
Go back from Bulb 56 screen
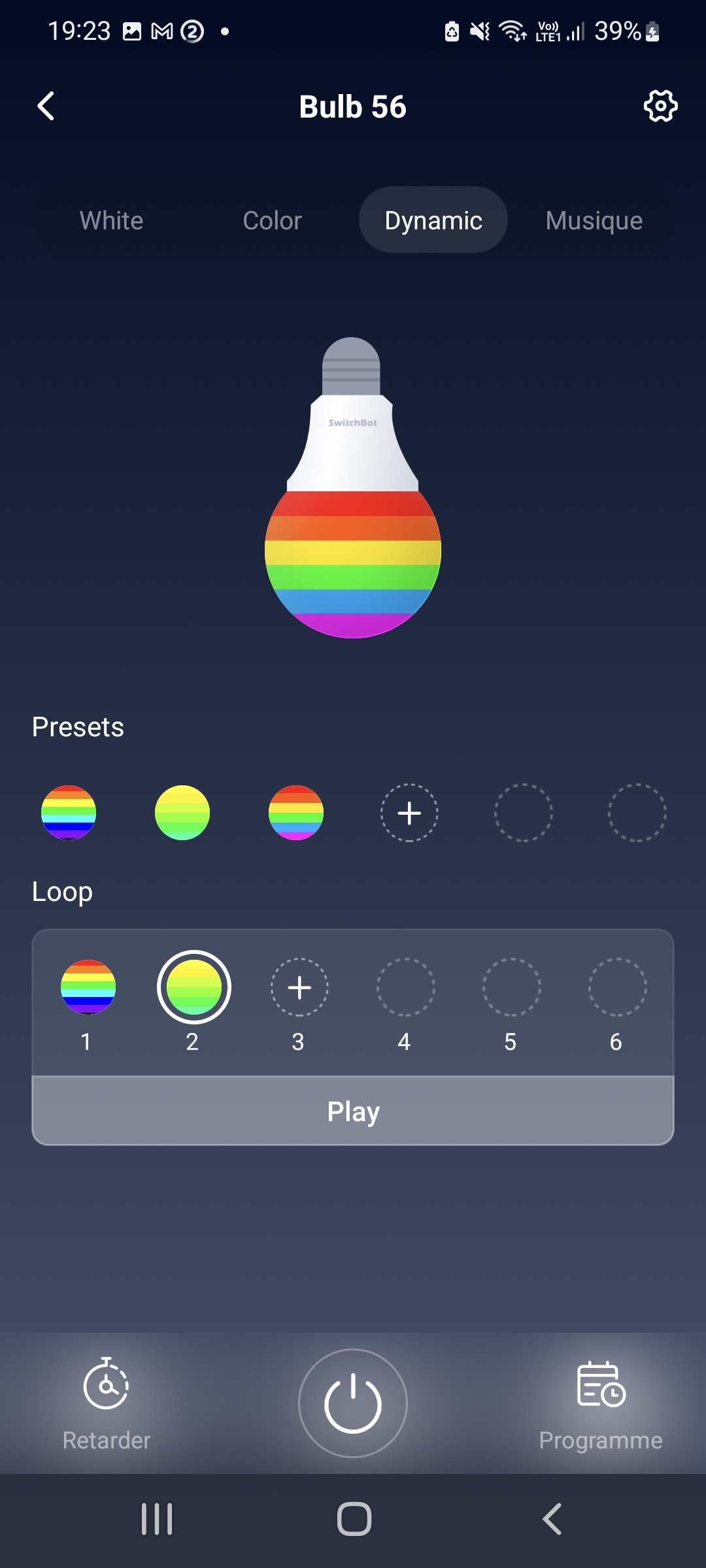click(x=46, y=106)
